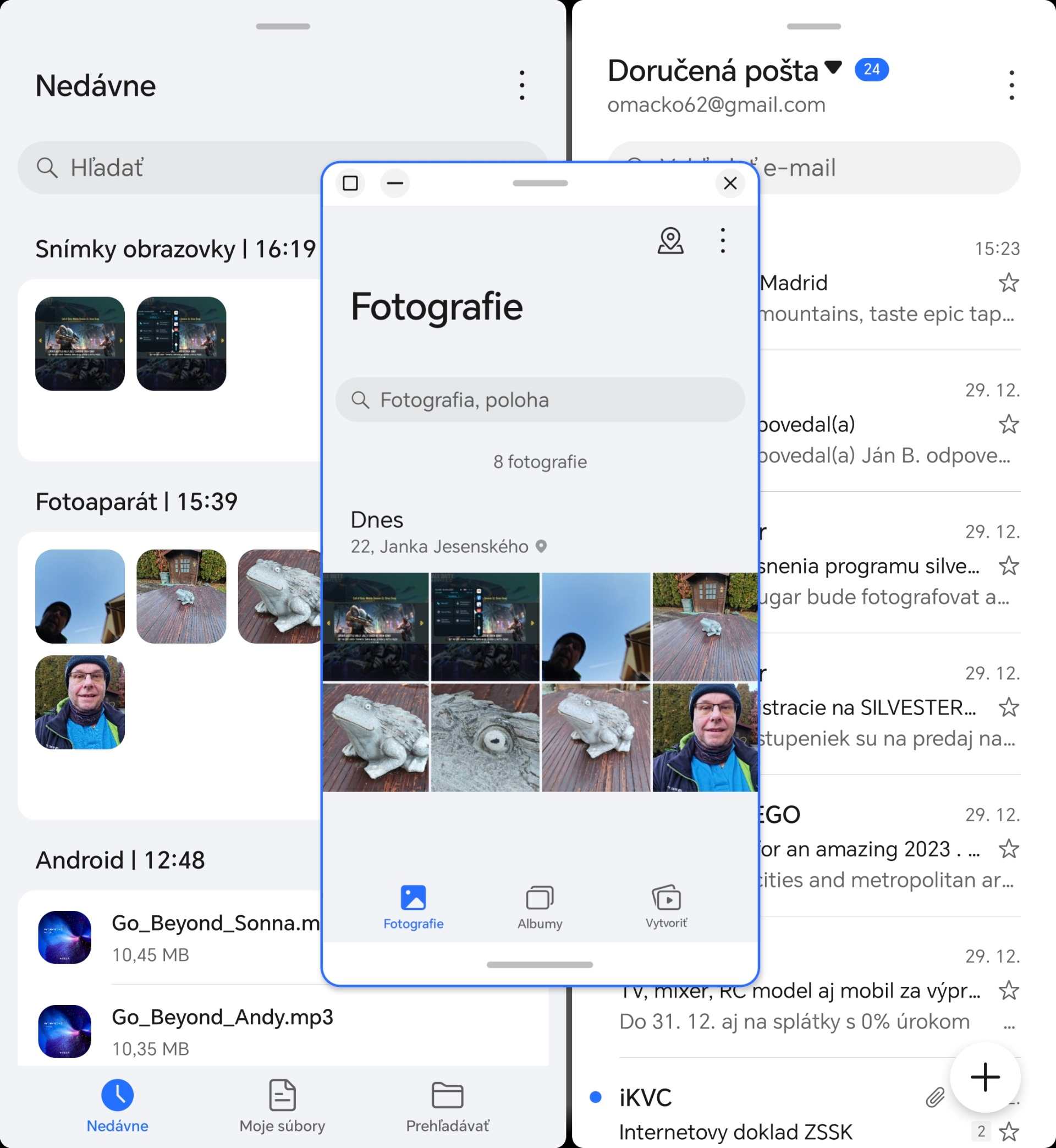Open the email app overflow menu
1056x1148 pixels.
(1011, 86)
